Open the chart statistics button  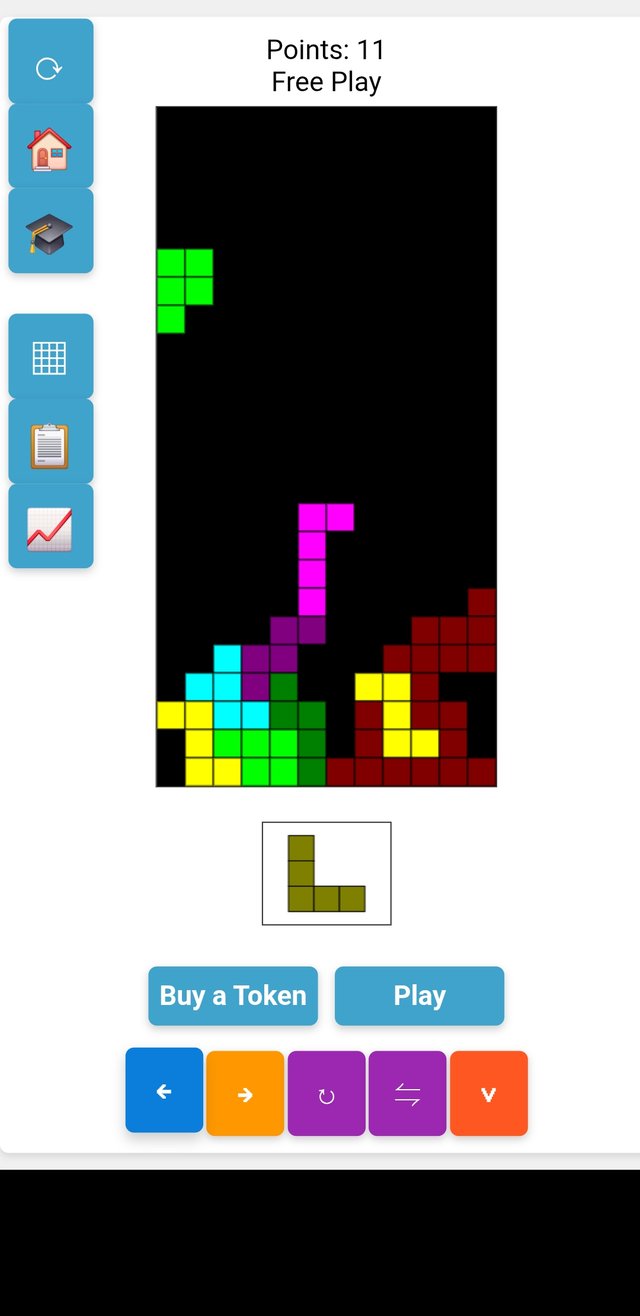tap(50, 527)
